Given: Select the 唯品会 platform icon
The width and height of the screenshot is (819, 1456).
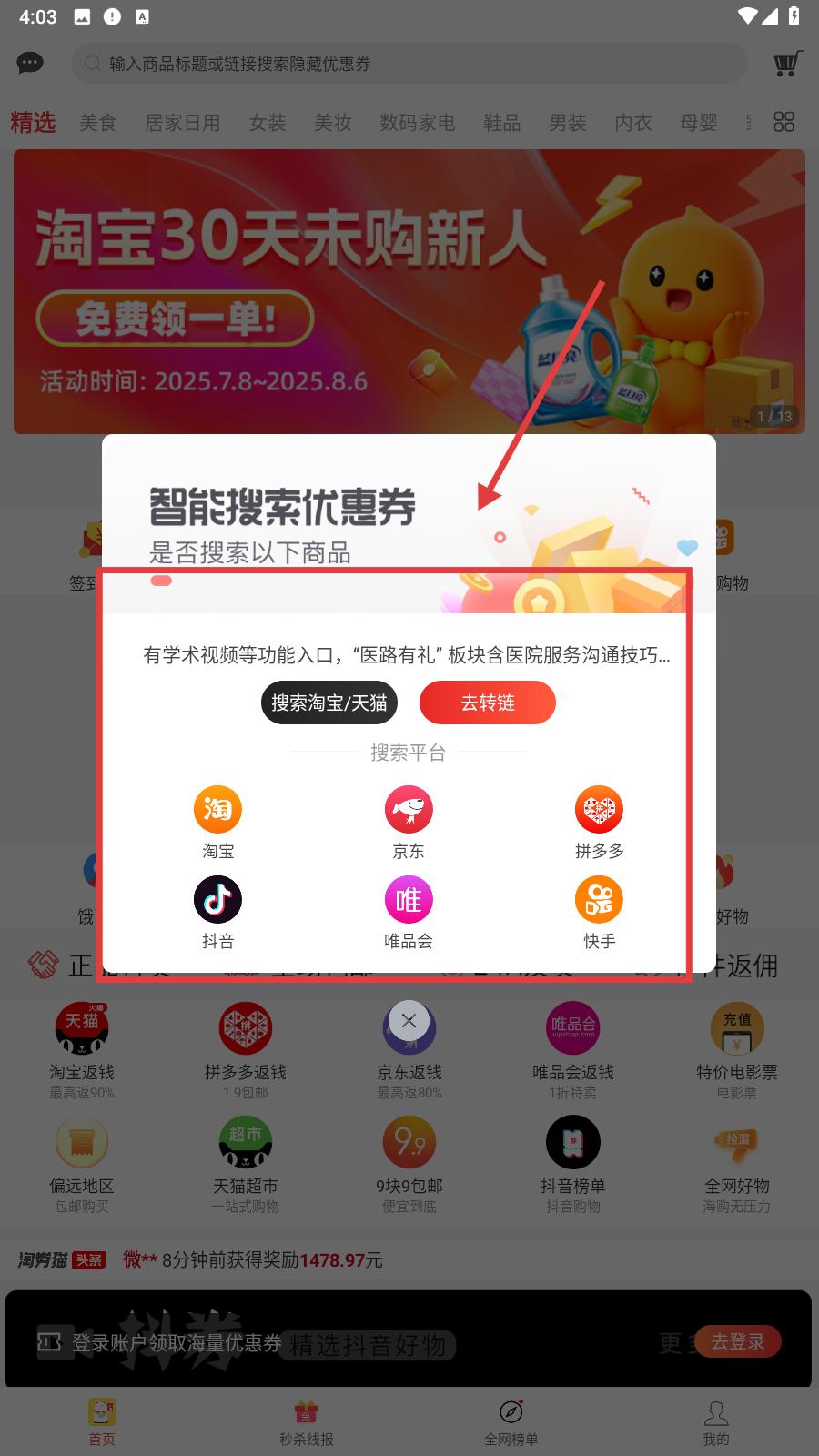Looking at the screenshot, I should point(409,899).
